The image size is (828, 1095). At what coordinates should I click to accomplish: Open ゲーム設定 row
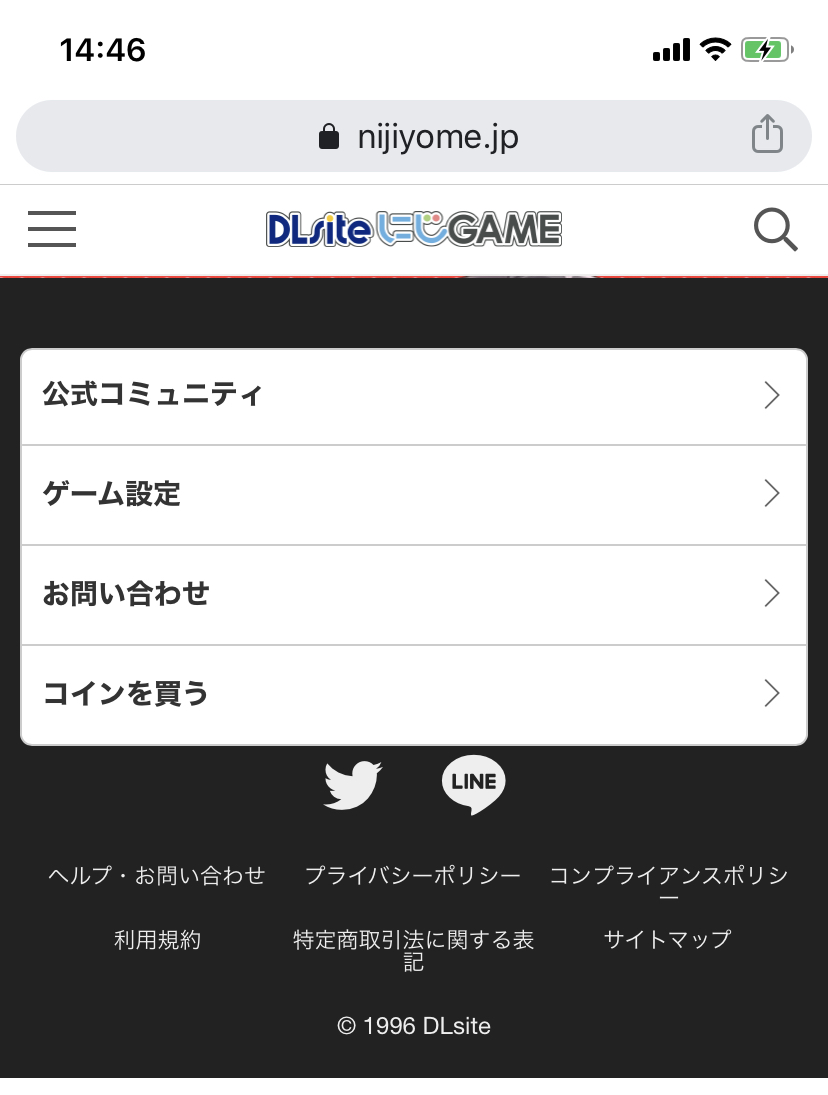point(414,494)
